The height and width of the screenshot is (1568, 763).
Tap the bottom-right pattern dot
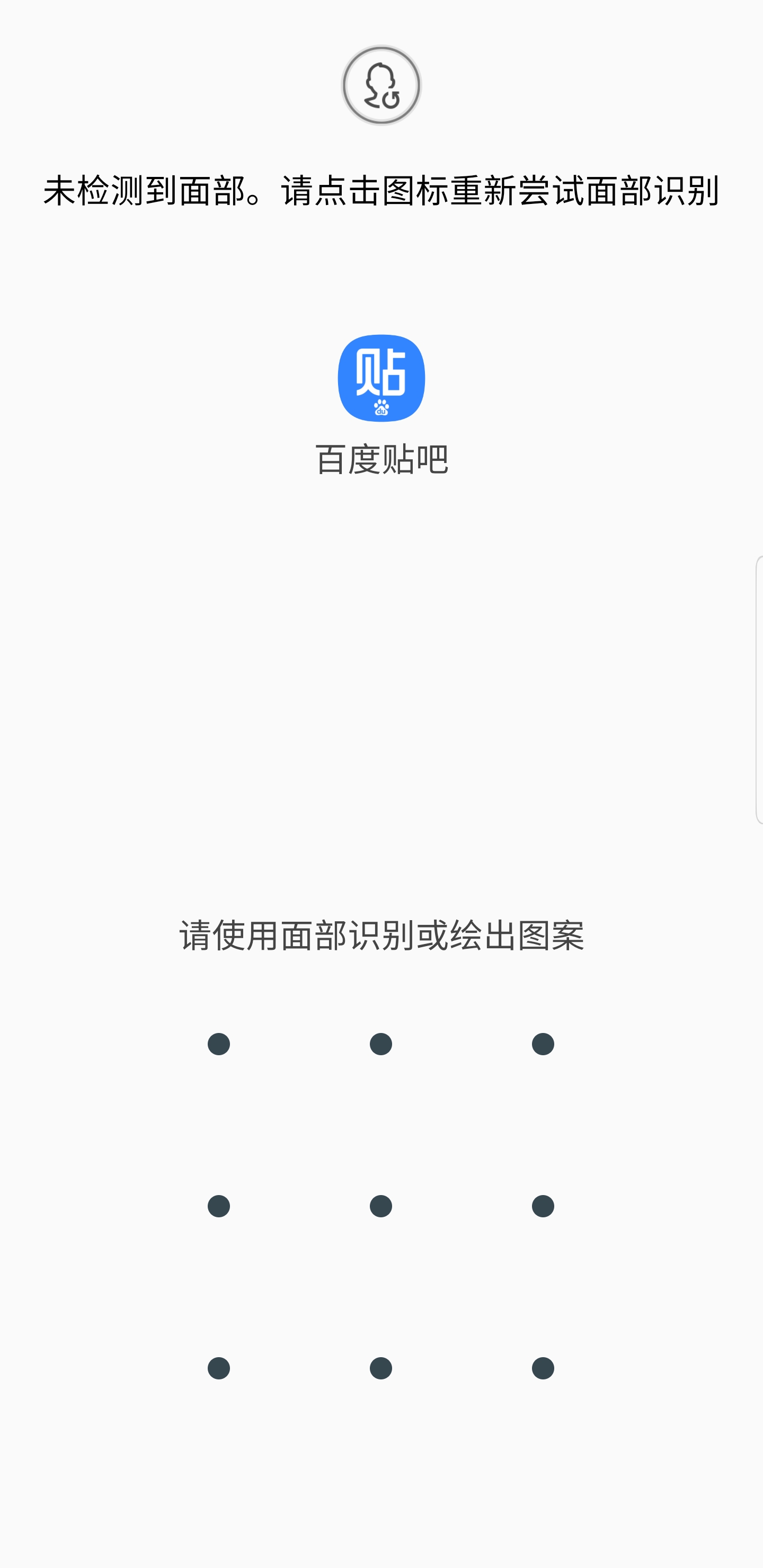pyautogui.click(x=543, y=1368)
